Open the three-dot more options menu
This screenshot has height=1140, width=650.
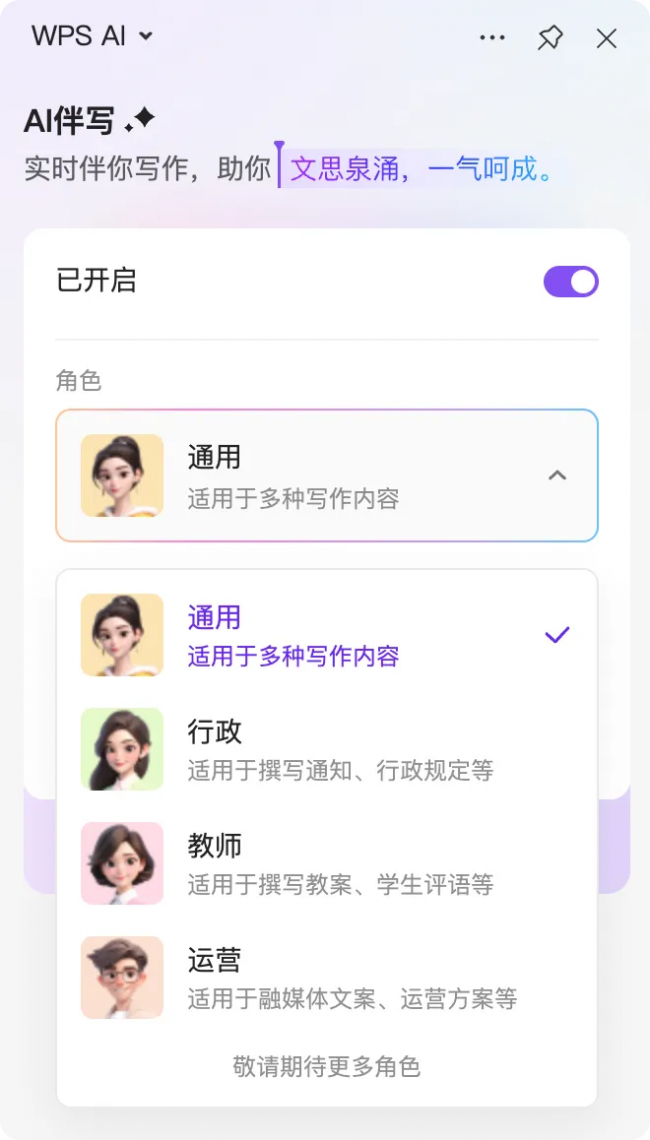point(492,38)
